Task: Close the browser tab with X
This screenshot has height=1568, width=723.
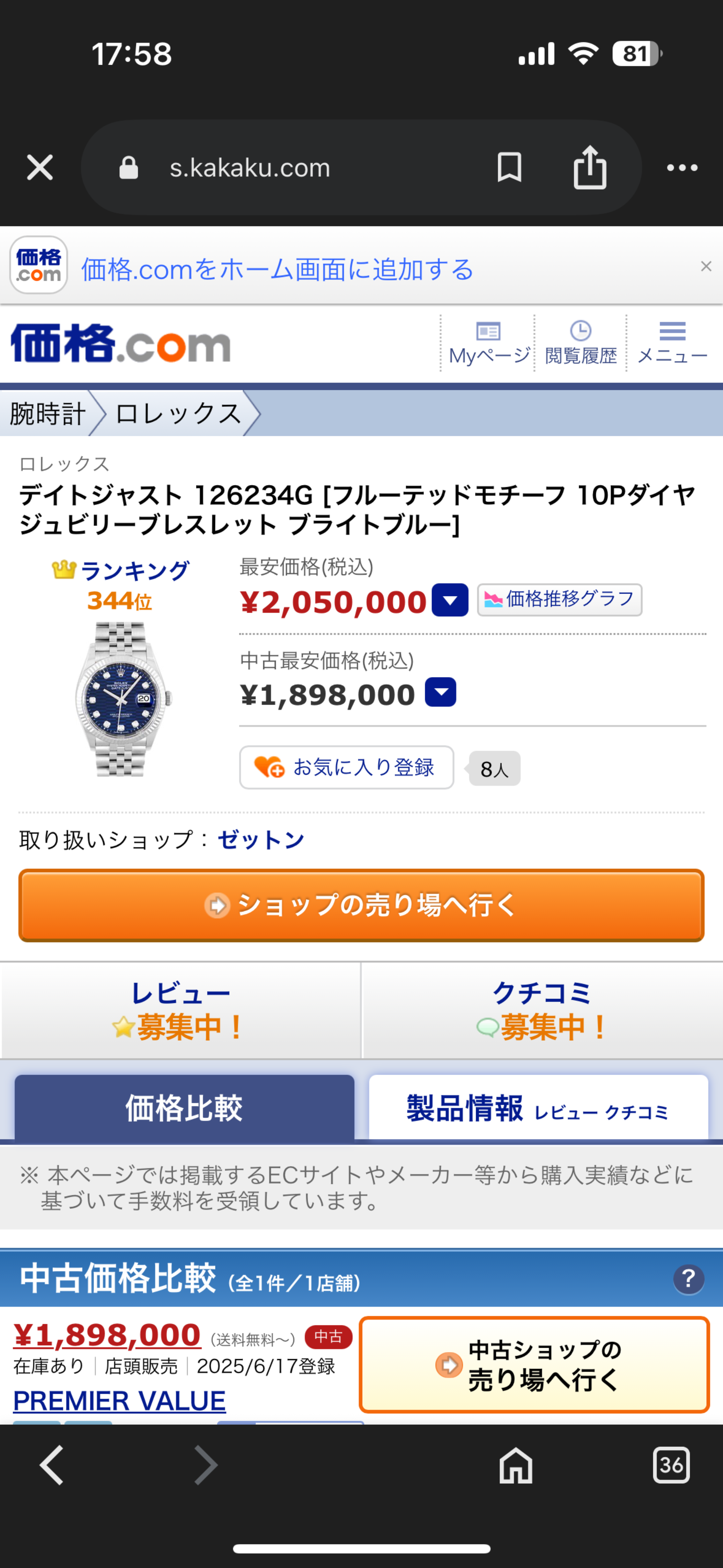Action: (40, 167)
